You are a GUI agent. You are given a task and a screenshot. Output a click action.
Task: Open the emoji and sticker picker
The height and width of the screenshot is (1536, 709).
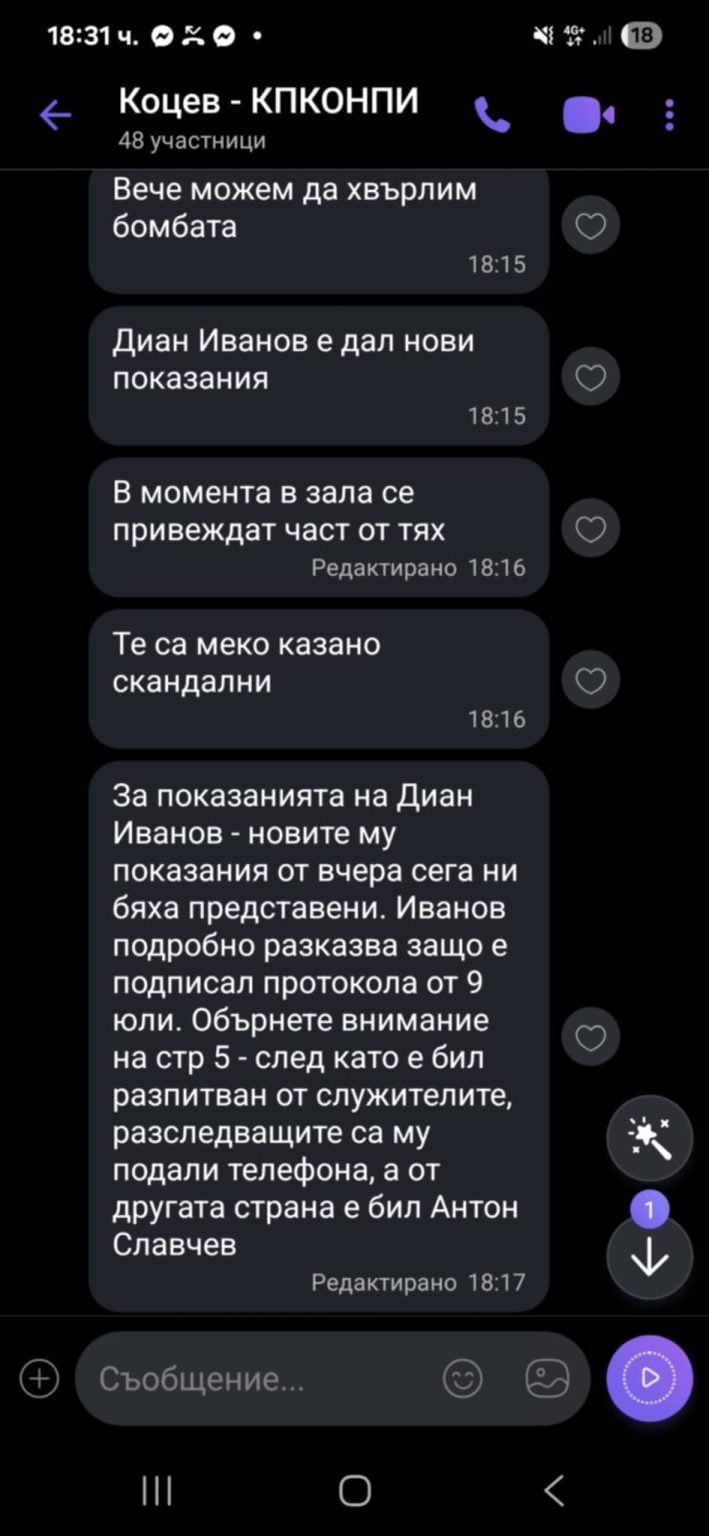[462, 1379]
